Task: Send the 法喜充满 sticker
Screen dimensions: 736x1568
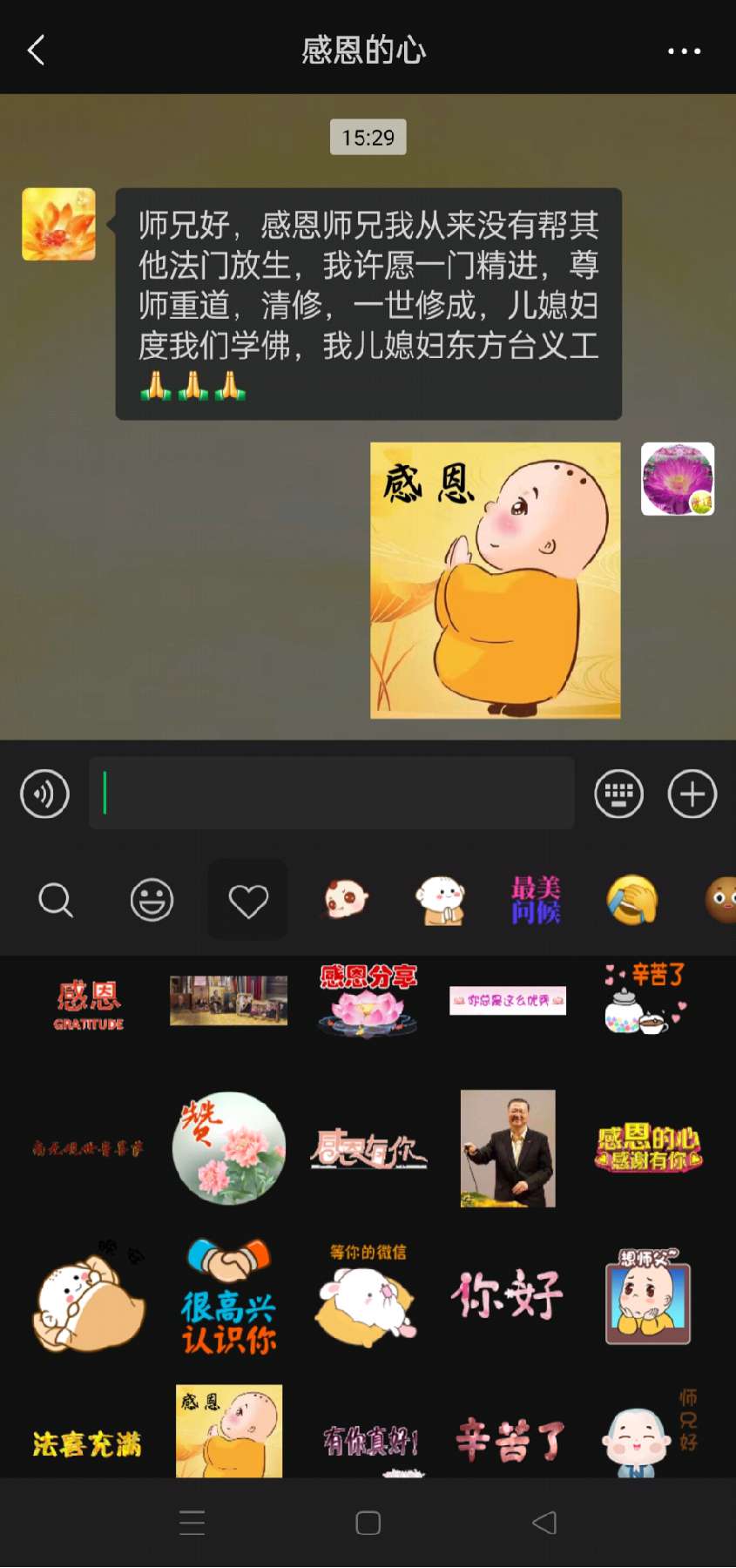Action: pos(87,1443)
